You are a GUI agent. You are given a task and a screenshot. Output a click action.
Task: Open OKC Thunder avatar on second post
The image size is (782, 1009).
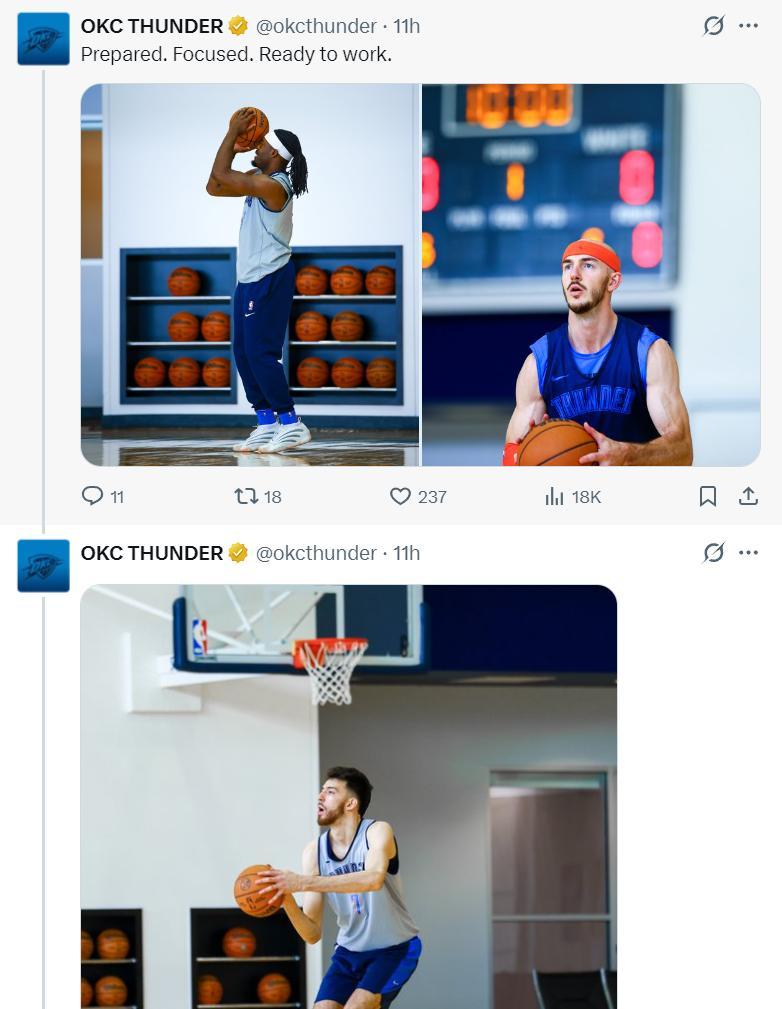(44, 566)
